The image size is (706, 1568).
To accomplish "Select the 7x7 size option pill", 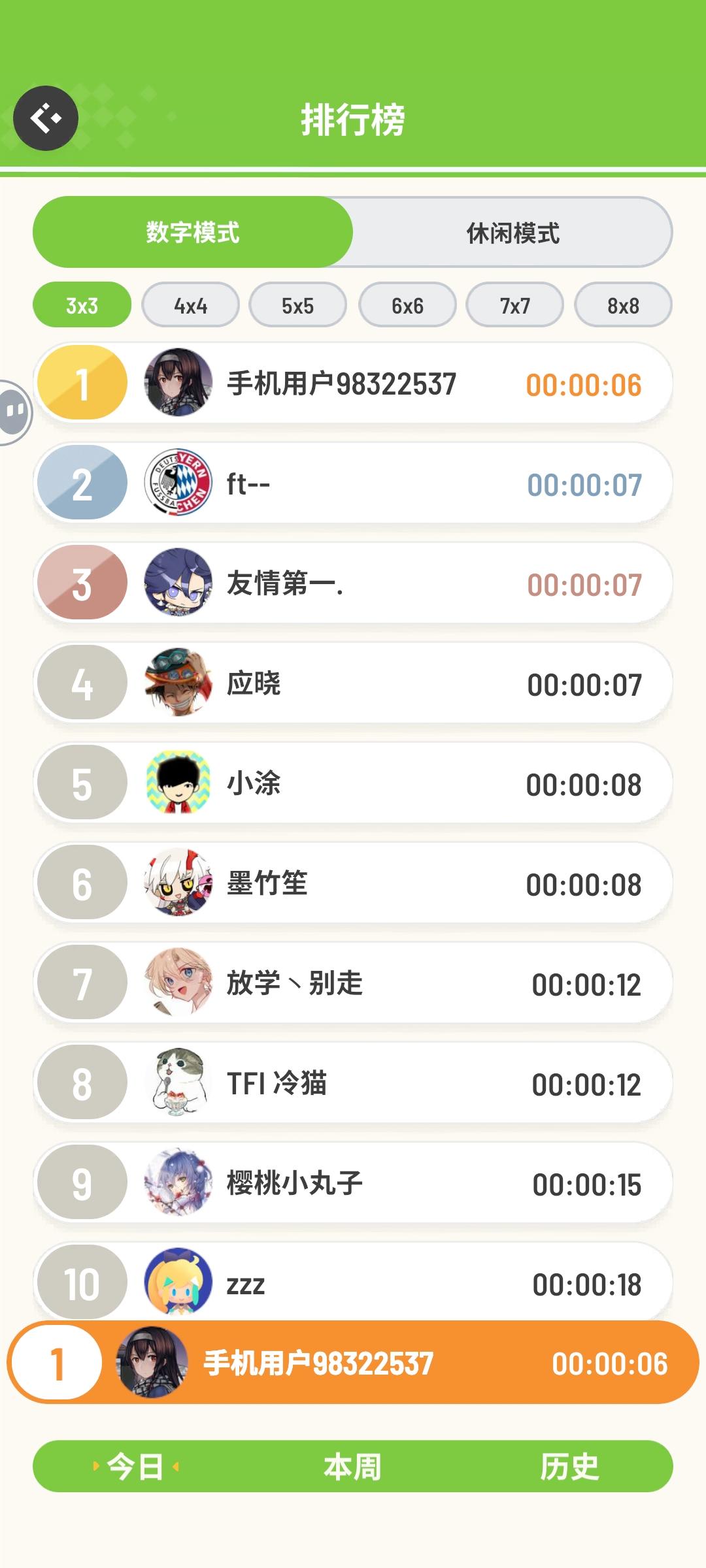I will (x=514, y=304).
